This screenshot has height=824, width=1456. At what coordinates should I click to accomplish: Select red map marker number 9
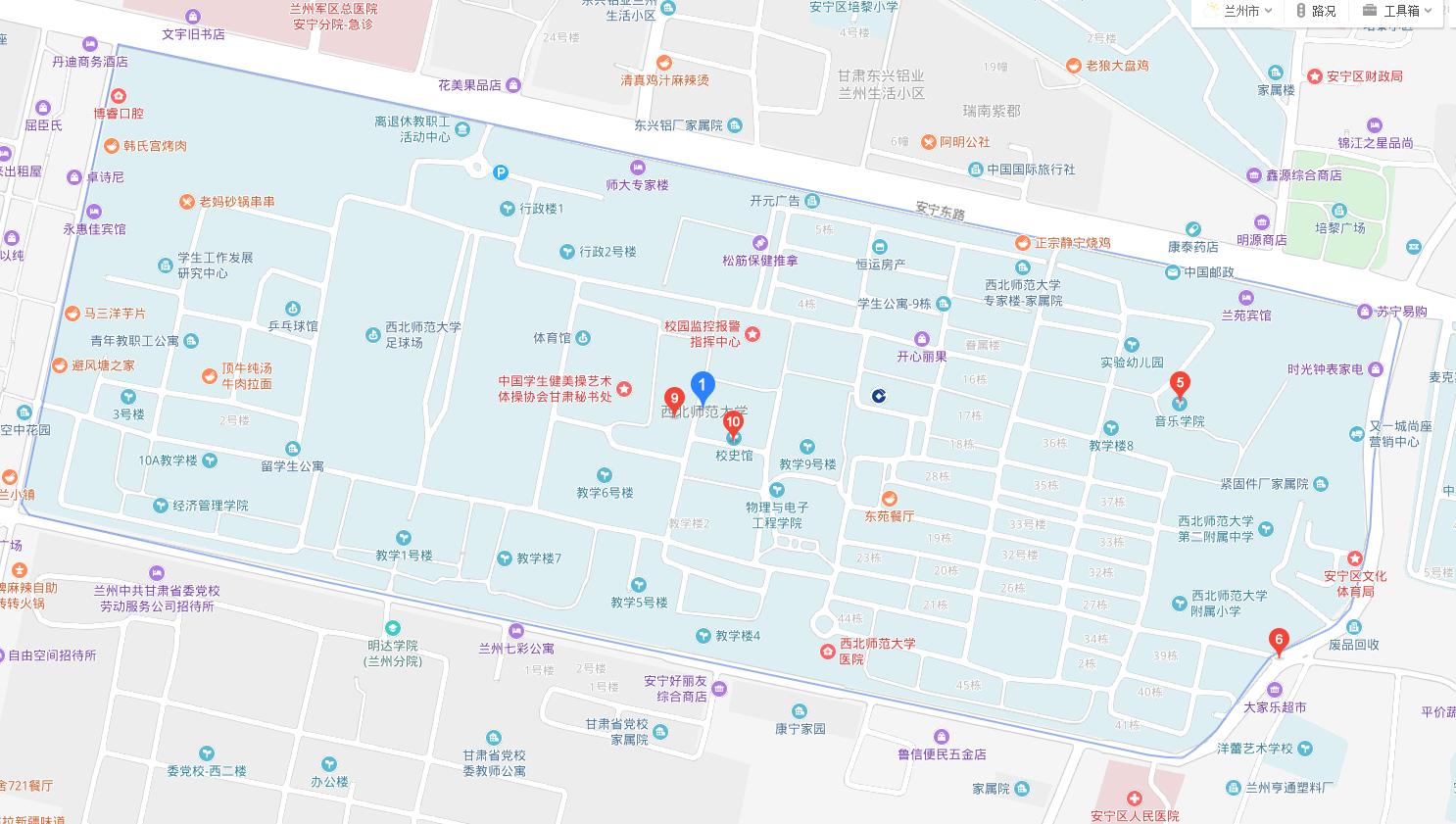(674, 399)
